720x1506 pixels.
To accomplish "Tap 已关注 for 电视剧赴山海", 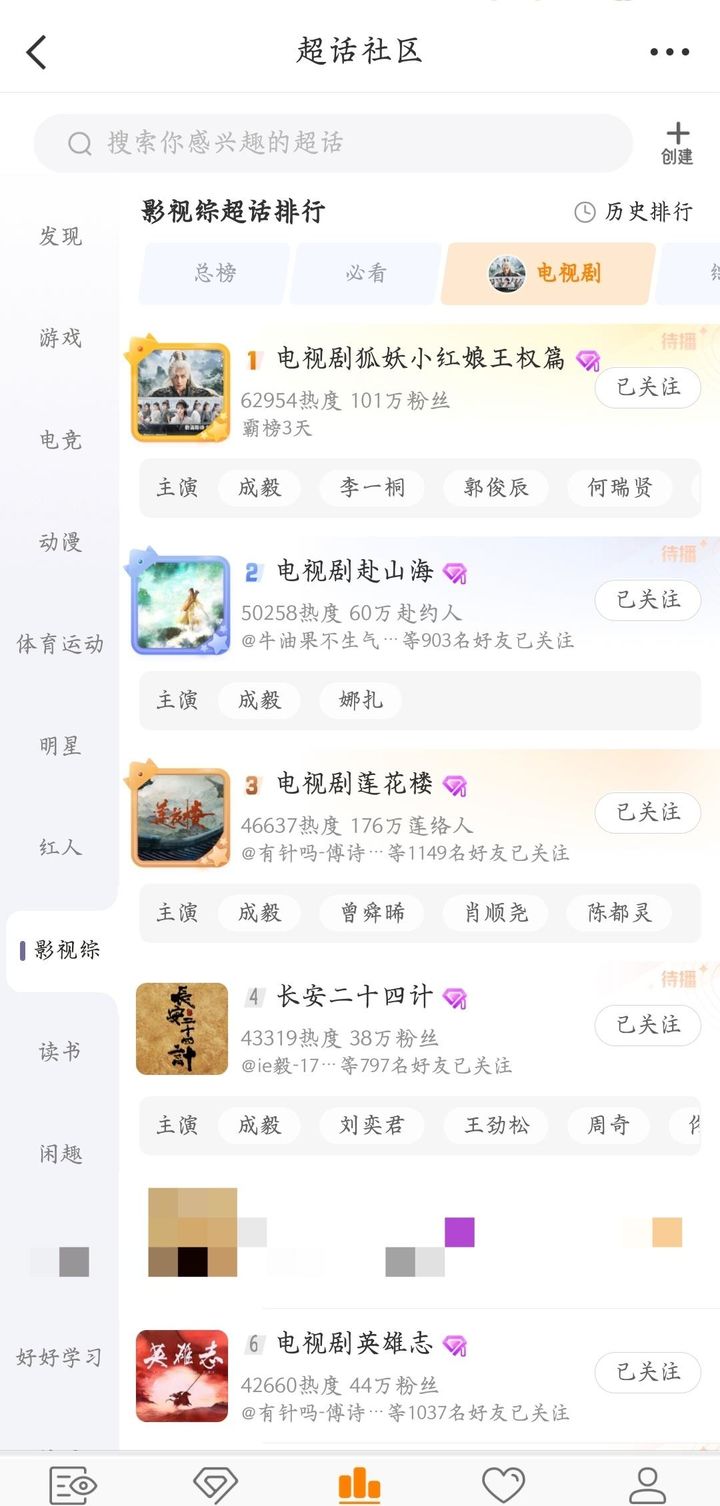I will click(648, 600).
